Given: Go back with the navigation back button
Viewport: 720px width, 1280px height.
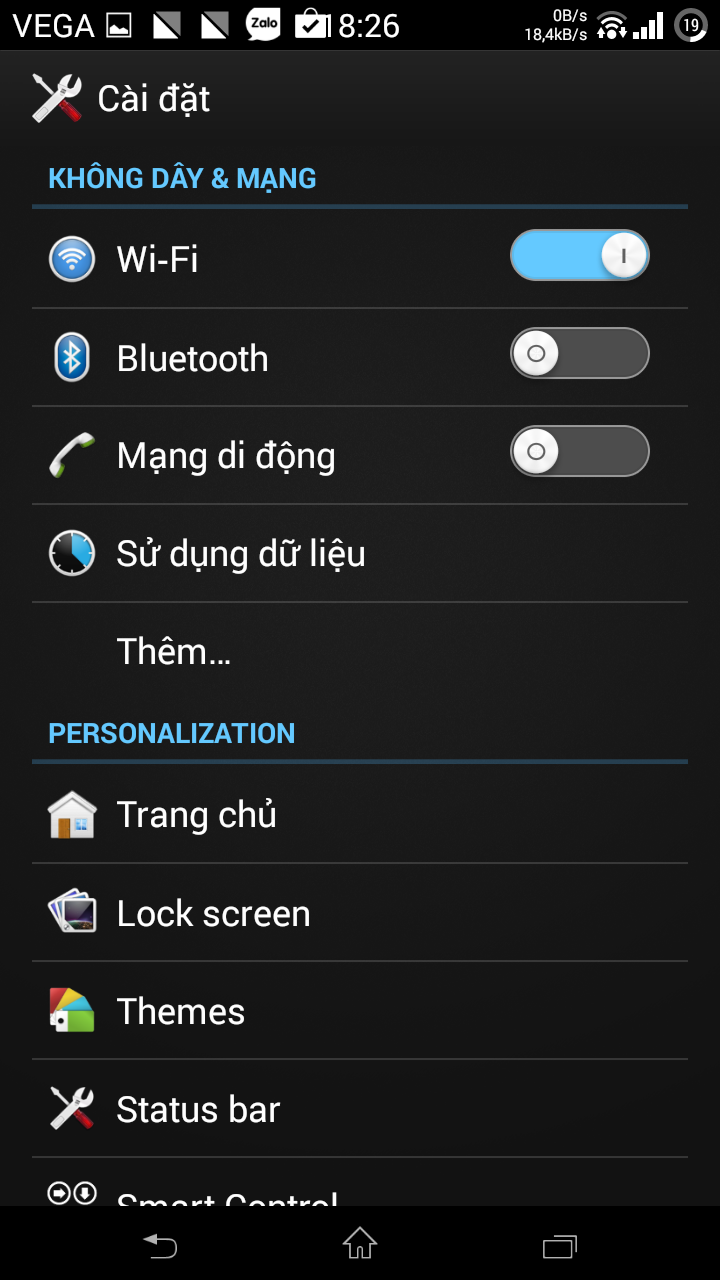Looking at the screenshot, I should point(160,1245).
